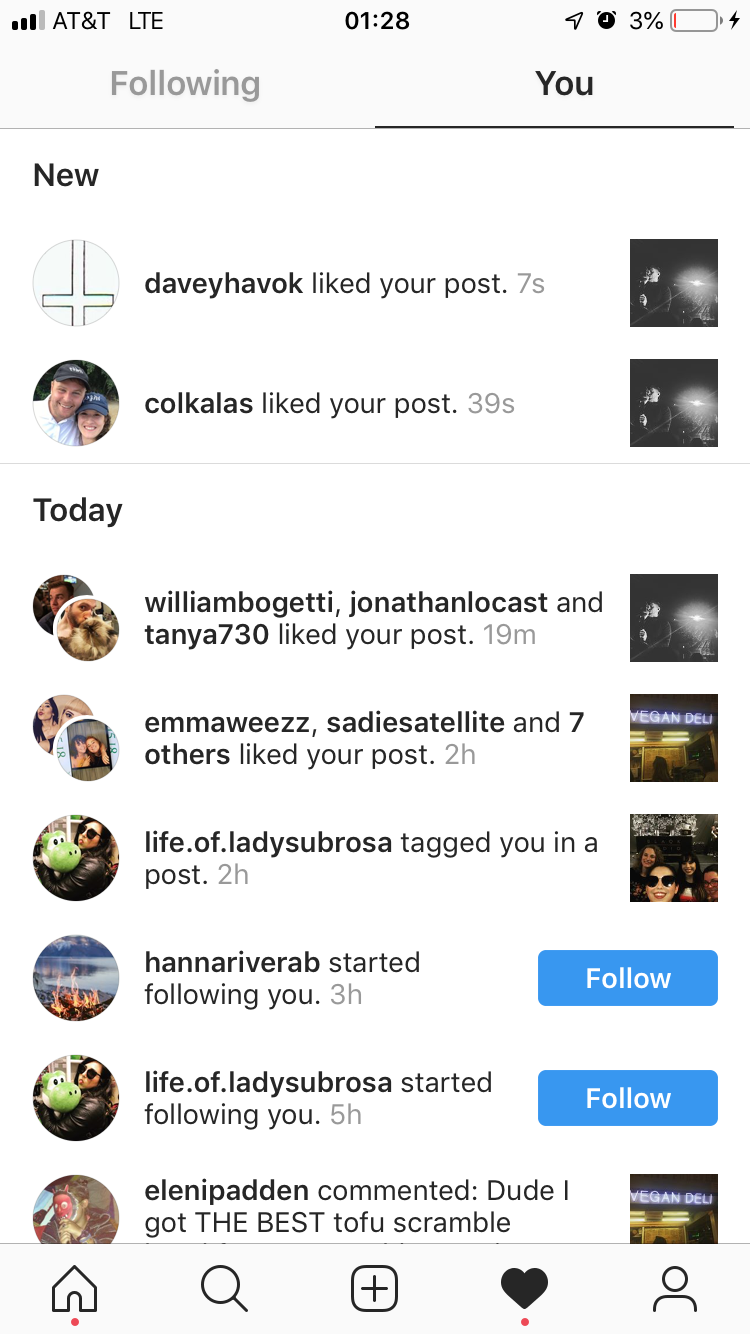Create a new post with the plus icon
The image size is (750, 1334).
pos(375,1289)
